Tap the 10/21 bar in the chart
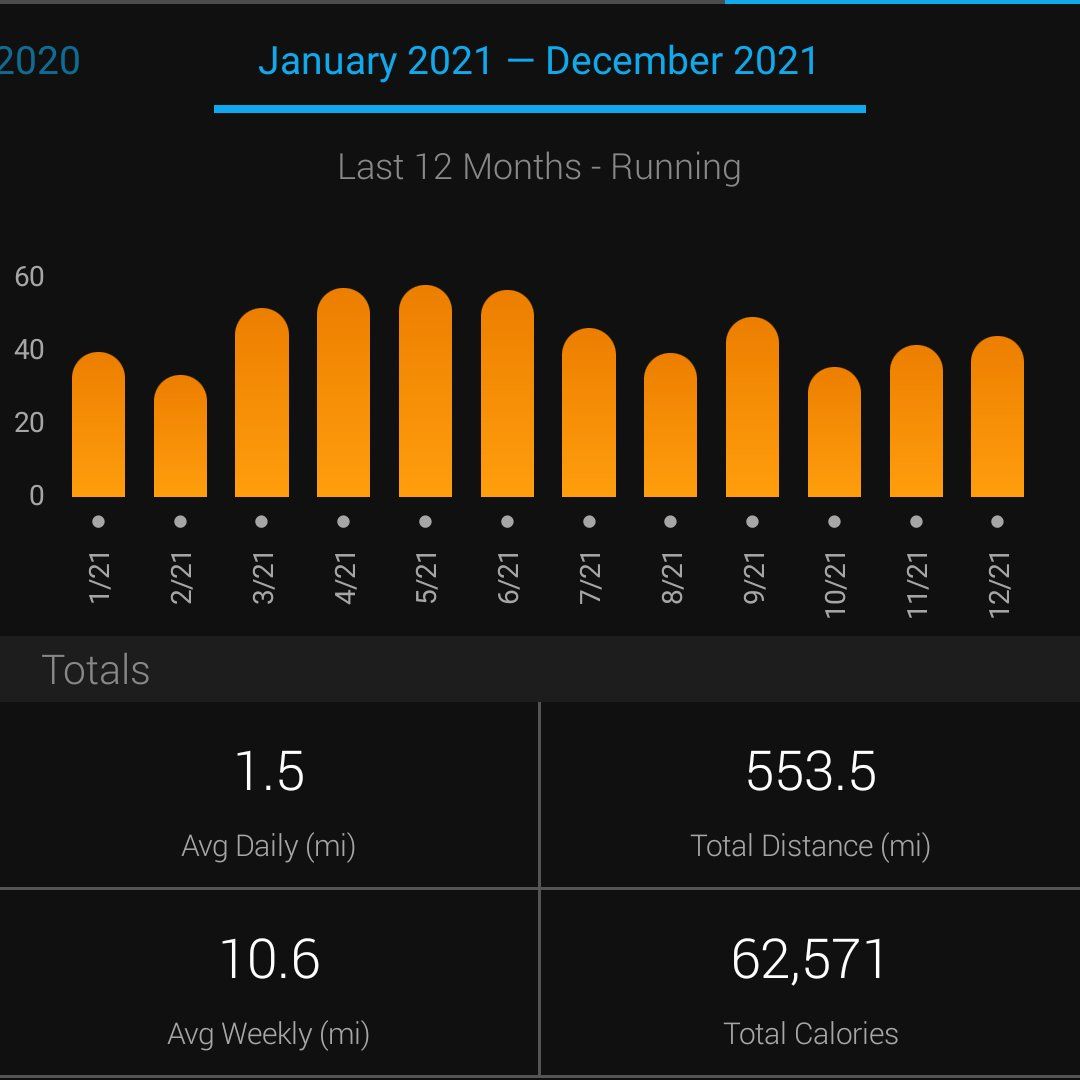Viewport: 1080px width, 1080px height. coord(834,435)
